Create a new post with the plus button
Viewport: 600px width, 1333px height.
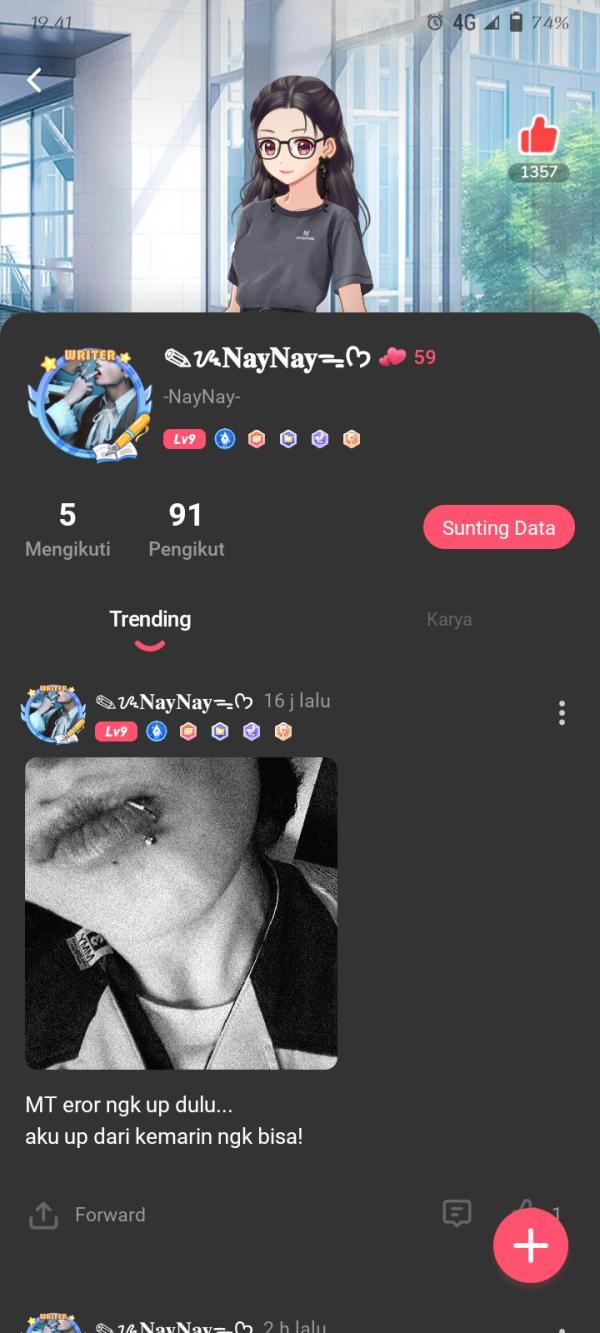click(x=530, y=1245)
